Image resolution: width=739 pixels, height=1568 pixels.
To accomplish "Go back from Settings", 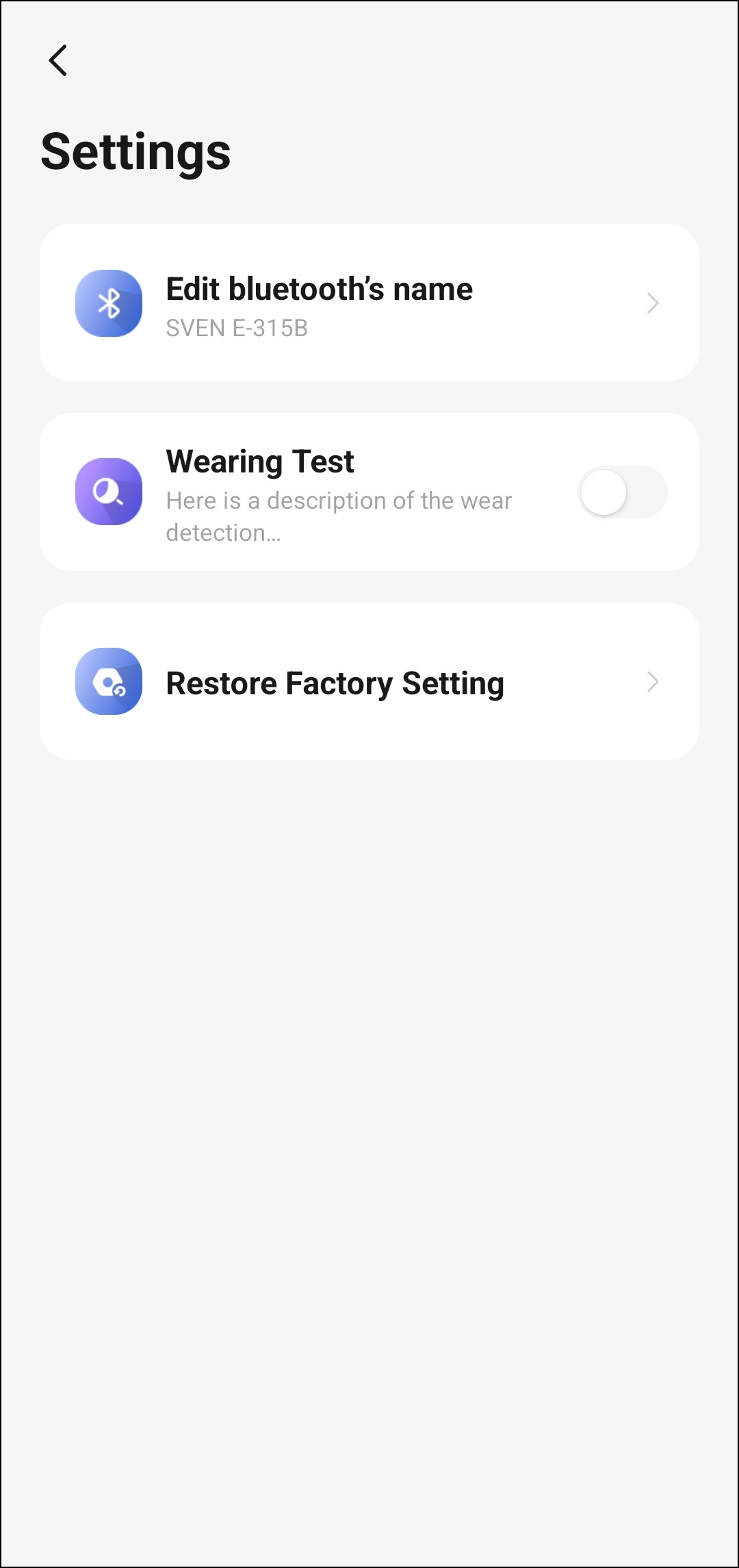I will click(58, 60).
